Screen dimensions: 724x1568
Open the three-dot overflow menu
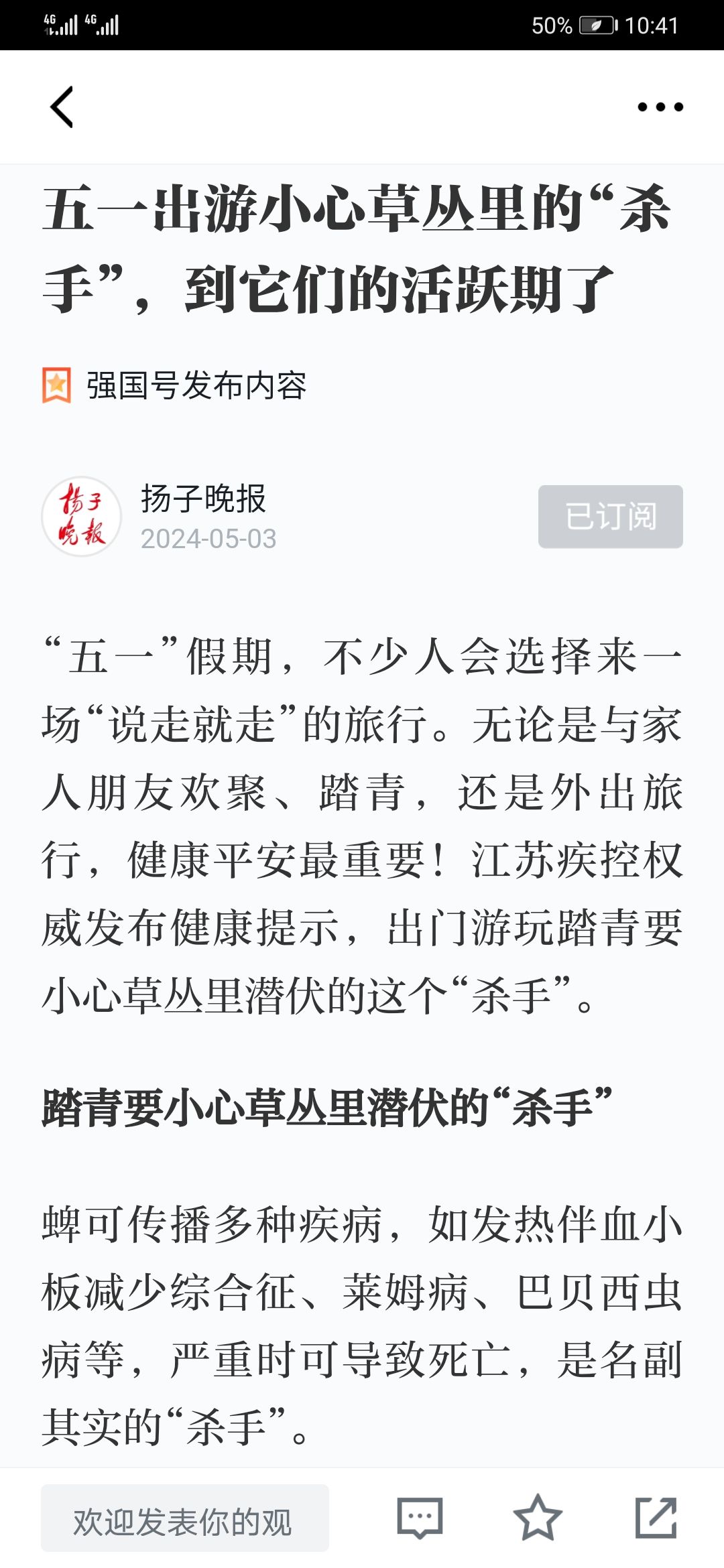tap(660, 107)
